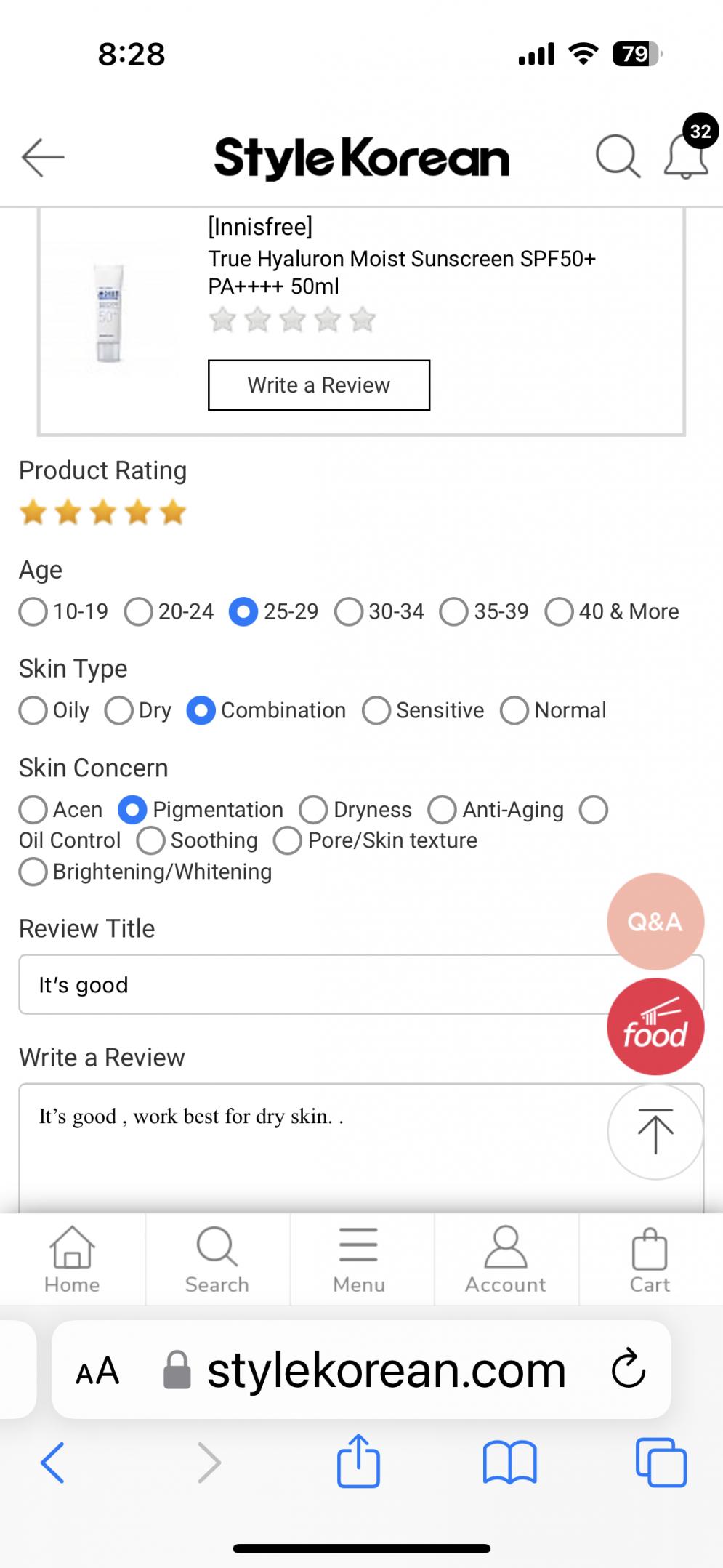Image resolution: width=723 pixels, height=1568 pixels.
Task: Open the Q&A floating button
Action: pos(655,921)
